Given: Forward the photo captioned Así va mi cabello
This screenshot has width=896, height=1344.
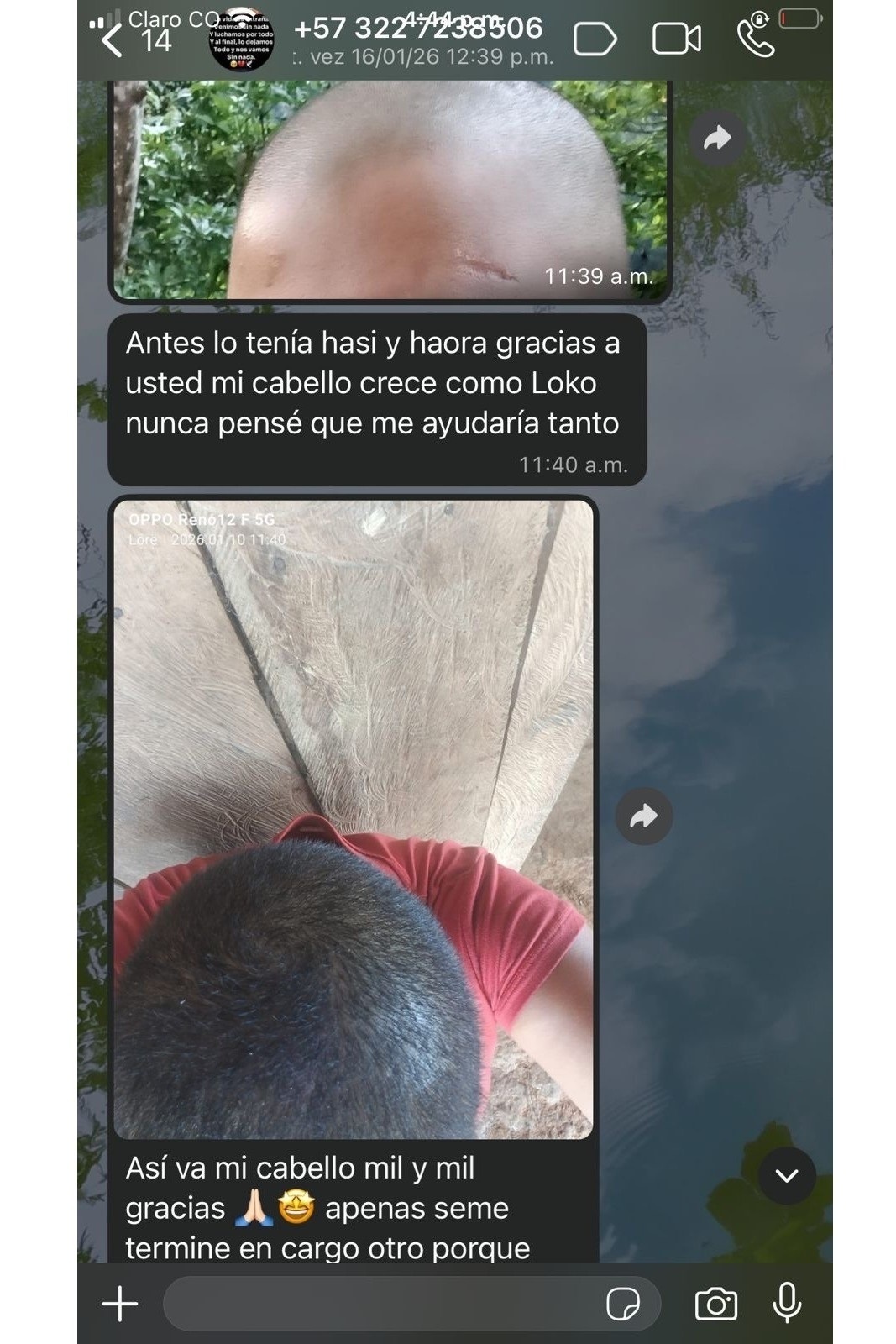Looking at the screenshot, I should click(x=643, y=816).
